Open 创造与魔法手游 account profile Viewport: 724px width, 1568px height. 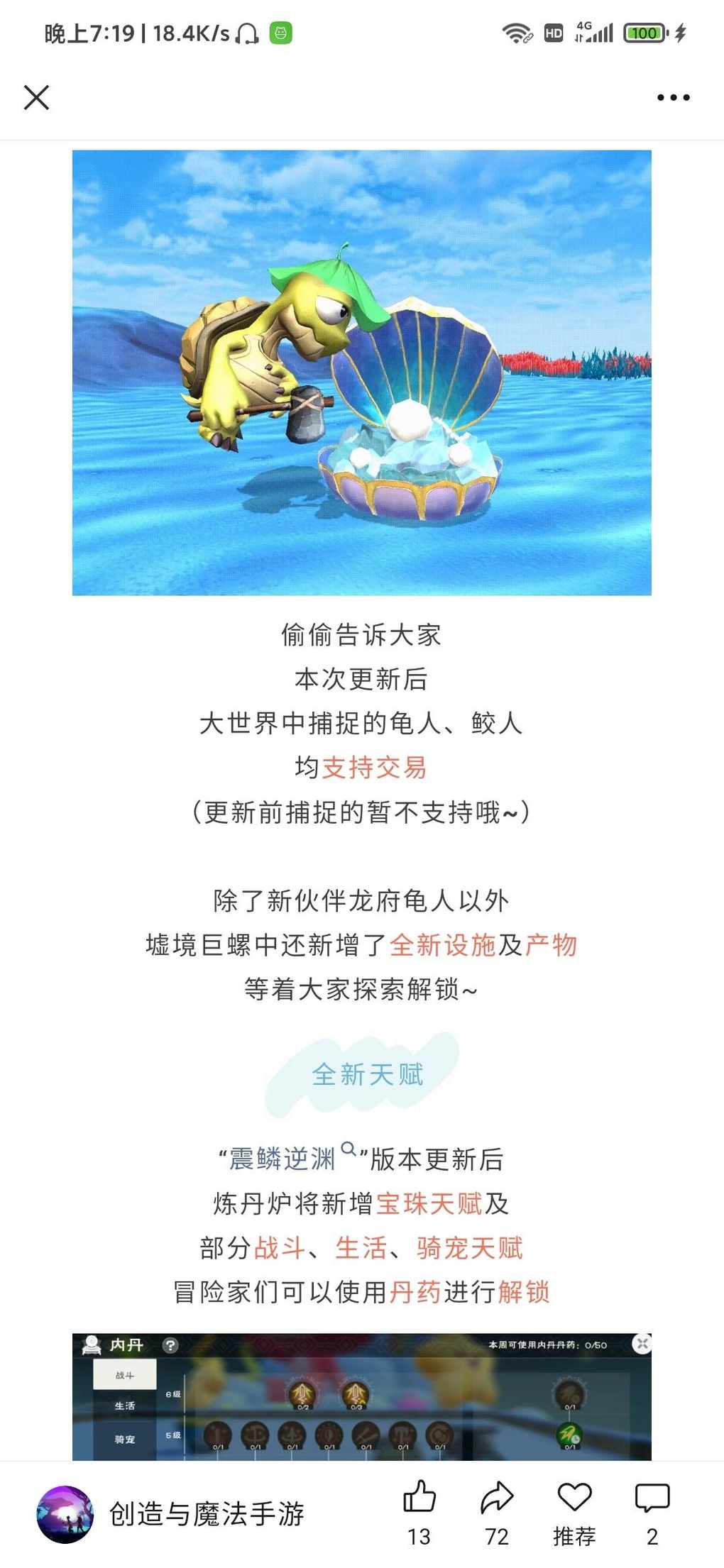click(170, 1514)
